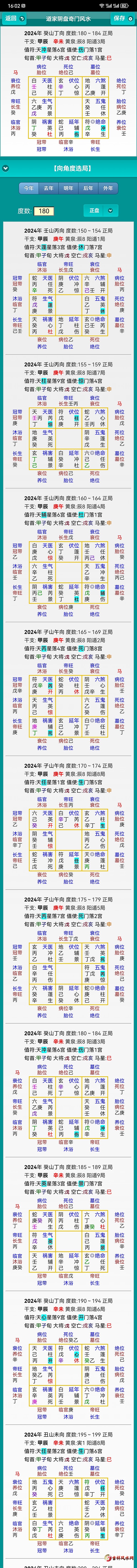This screenshot has height=1568, width=137.
Task: Collapse the 向角度选局 section
Action: click(5, 168)
